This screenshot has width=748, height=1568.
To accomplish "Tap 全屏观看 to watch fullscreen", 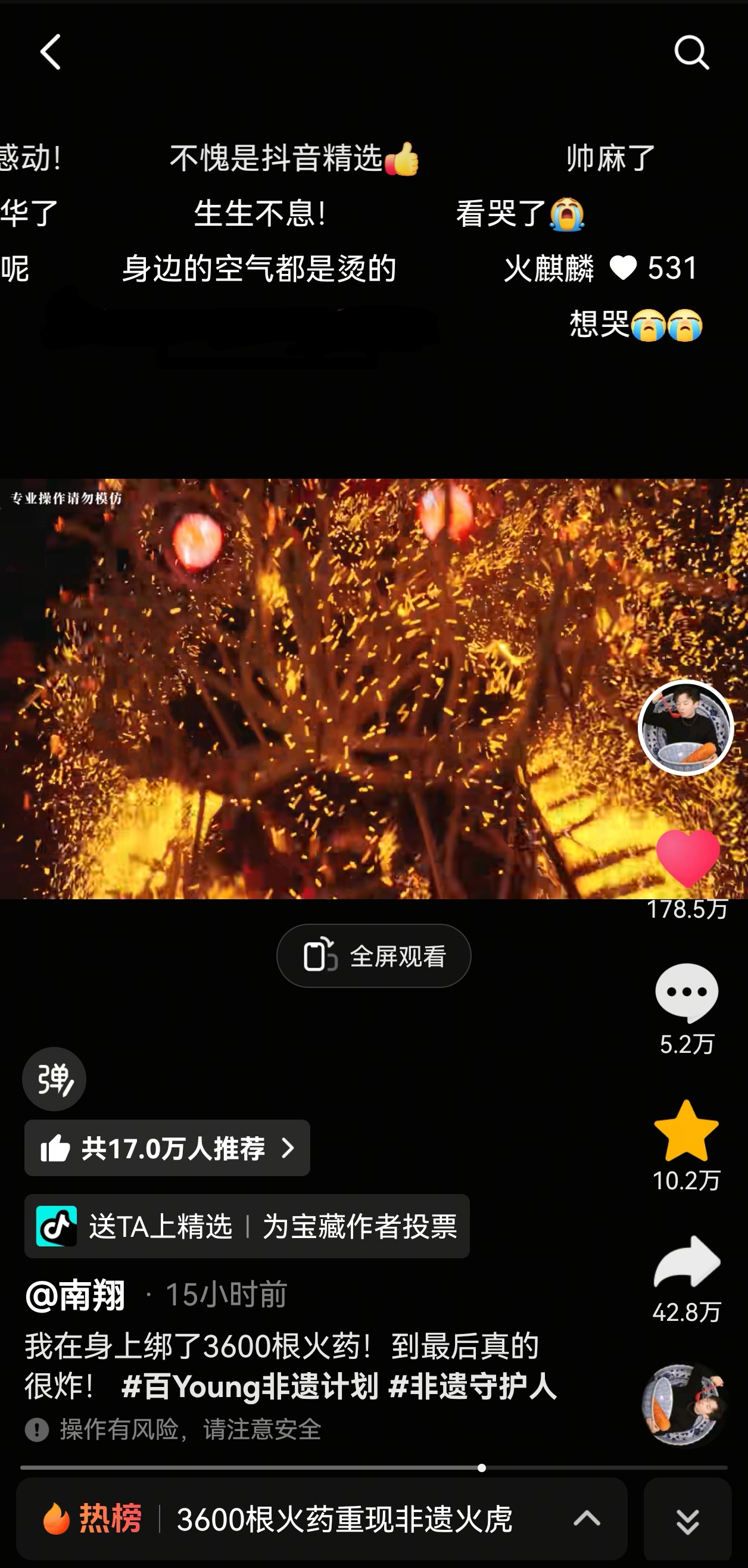I will (x=373, y=956).
